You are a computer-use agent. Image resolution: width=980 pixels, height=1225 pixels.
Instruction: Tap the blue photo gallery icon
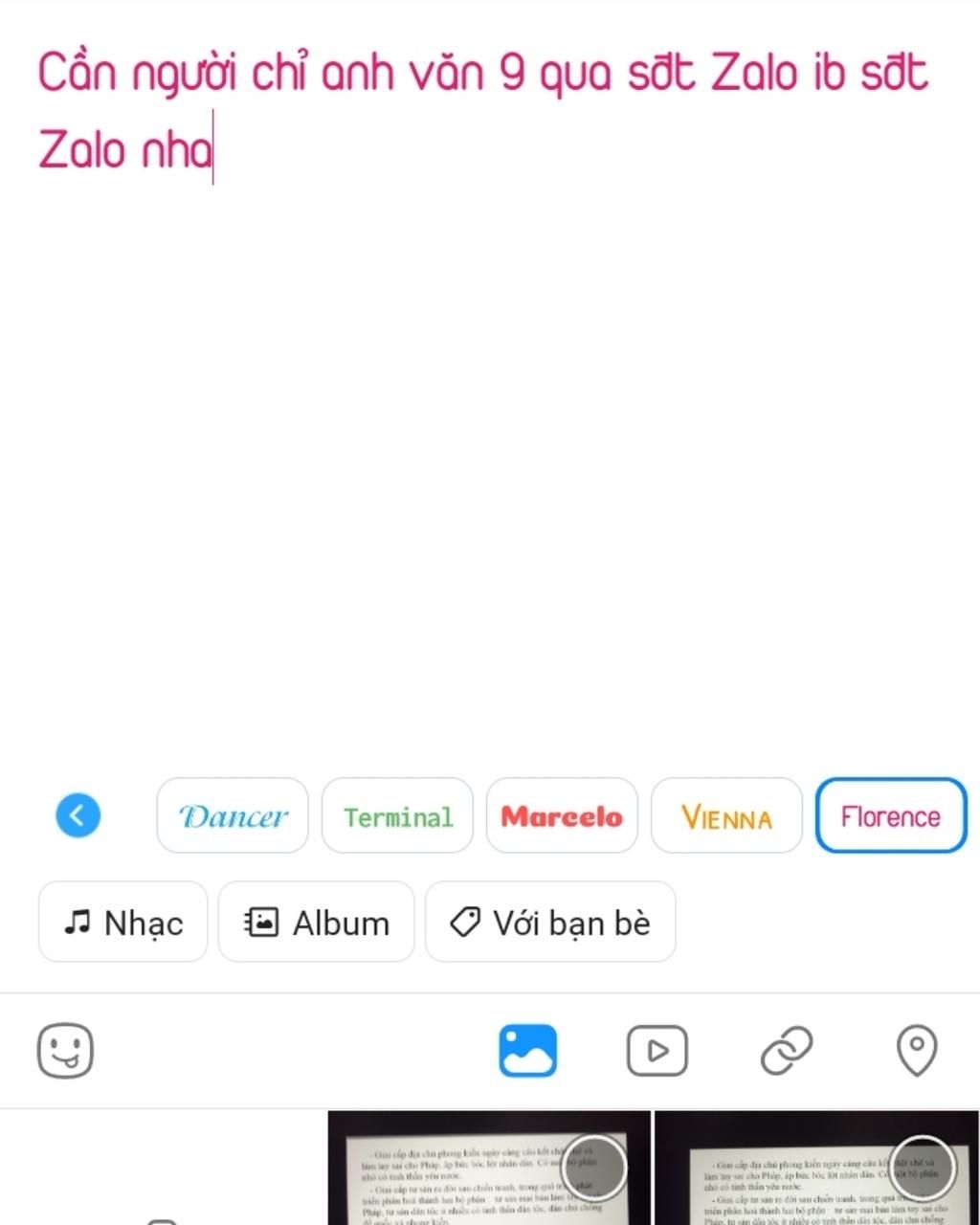pos(527,1050)
